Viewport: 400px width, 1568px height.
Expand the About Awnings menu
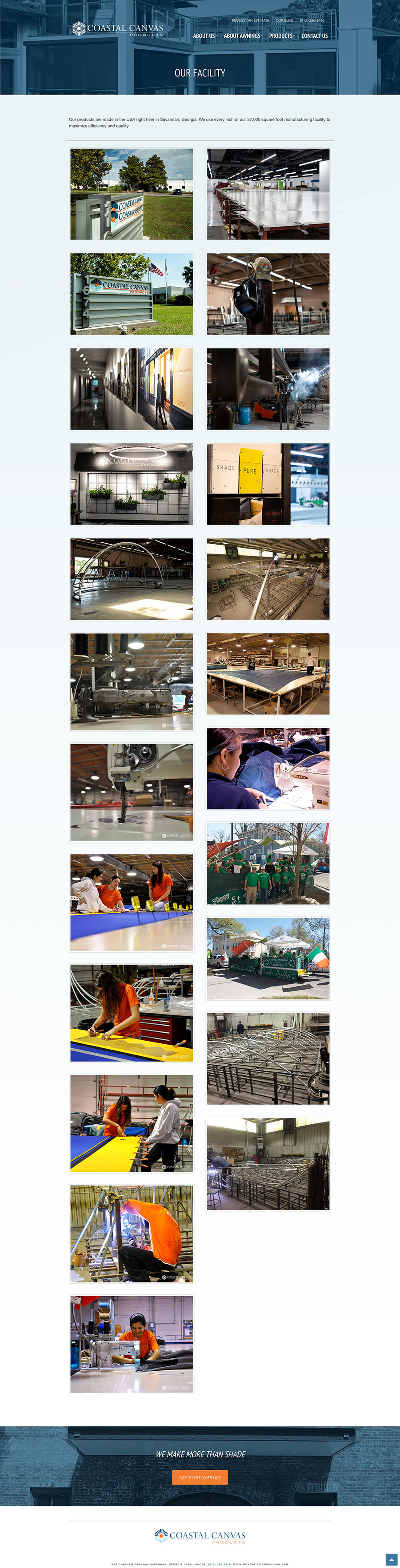[x=243, y=36]
